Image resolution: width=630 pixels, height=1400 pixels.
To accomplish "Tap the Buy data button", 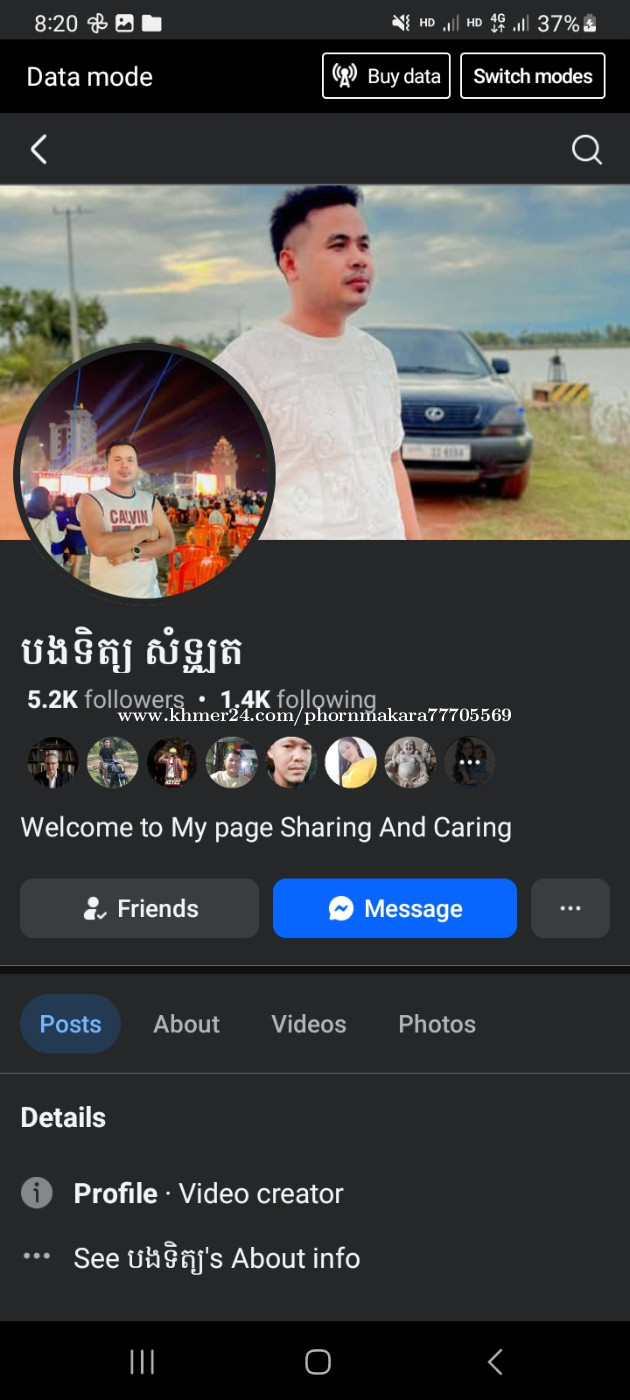I will click(386, 76).
